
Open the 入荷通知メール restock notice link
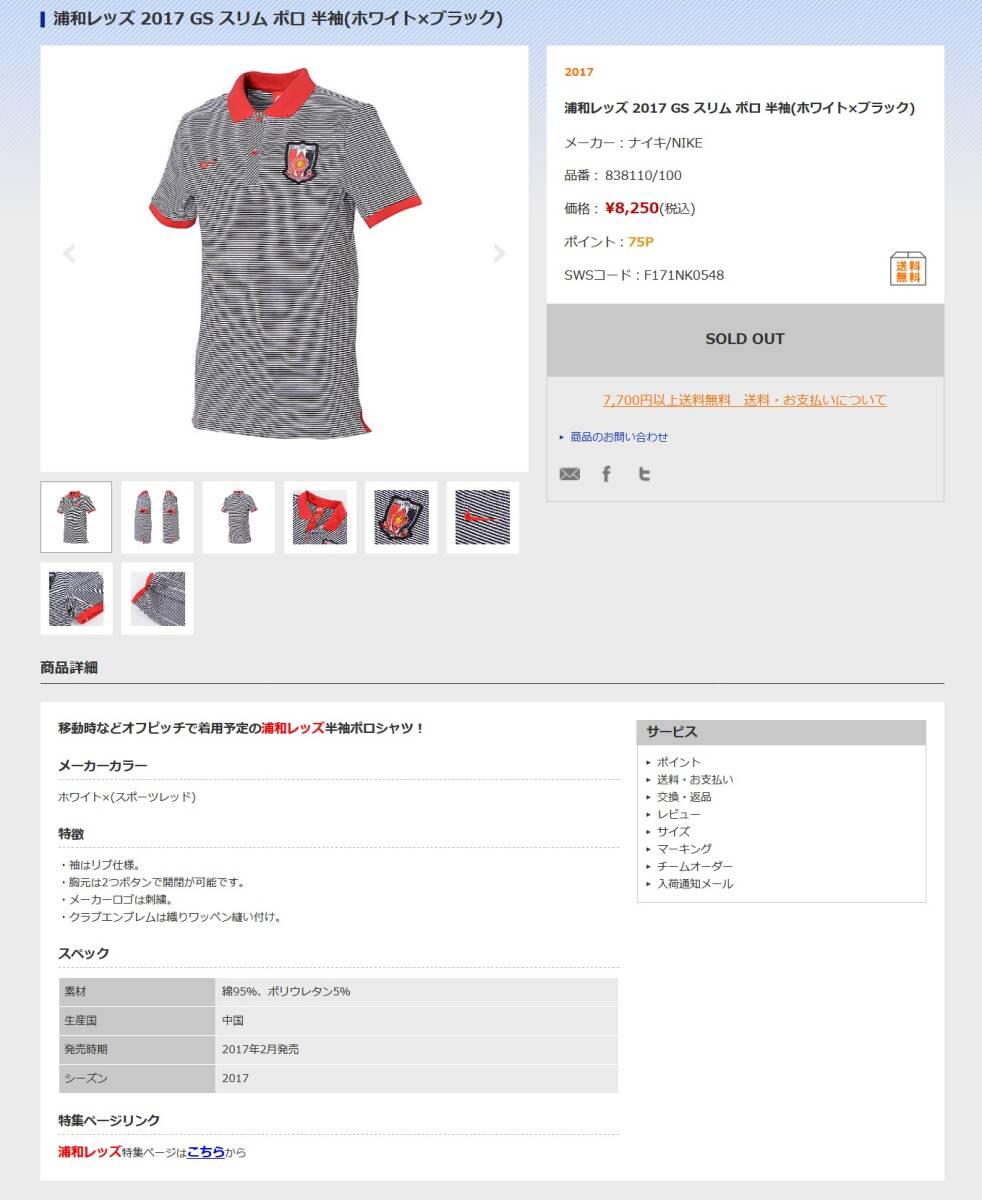694,884
